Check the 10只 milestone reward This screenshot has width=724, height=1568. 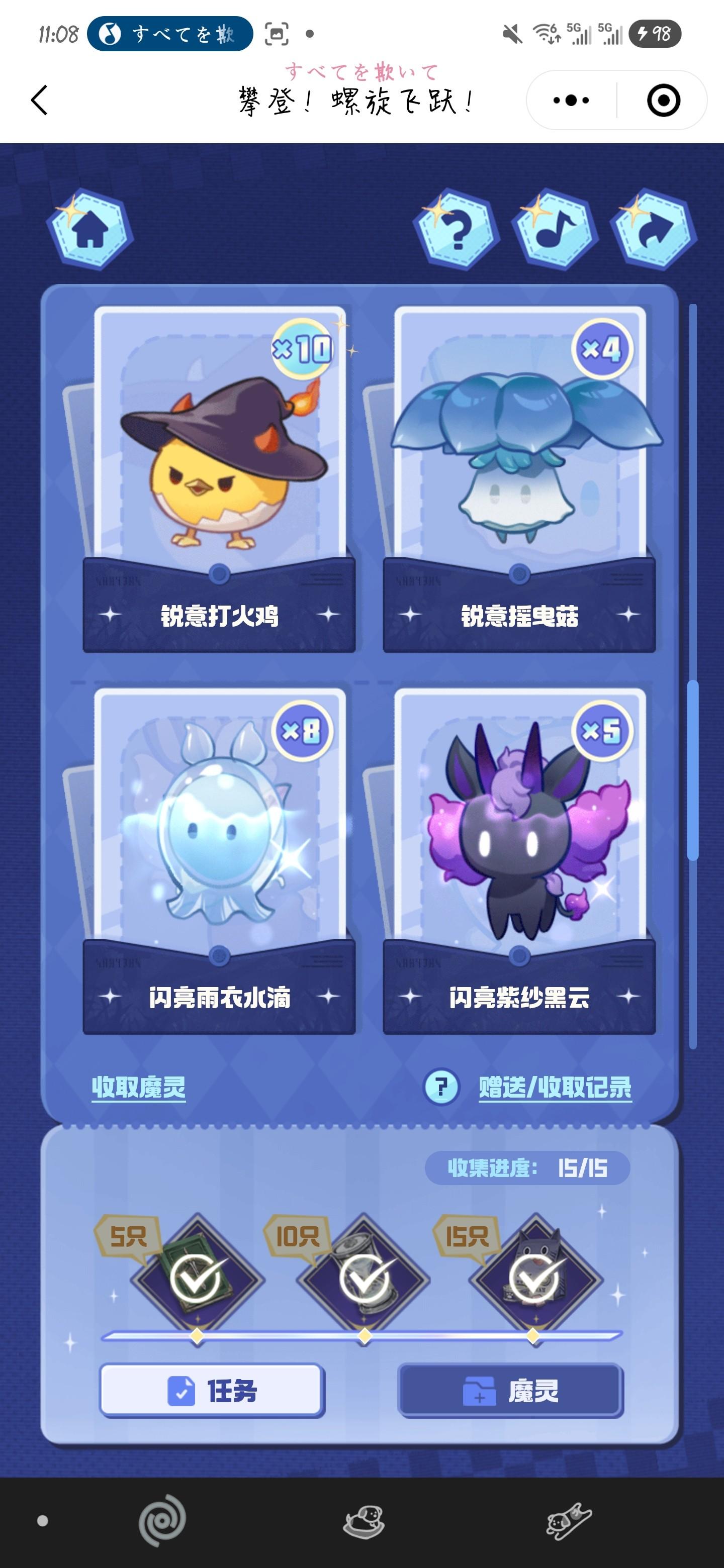click(364, 1278)
